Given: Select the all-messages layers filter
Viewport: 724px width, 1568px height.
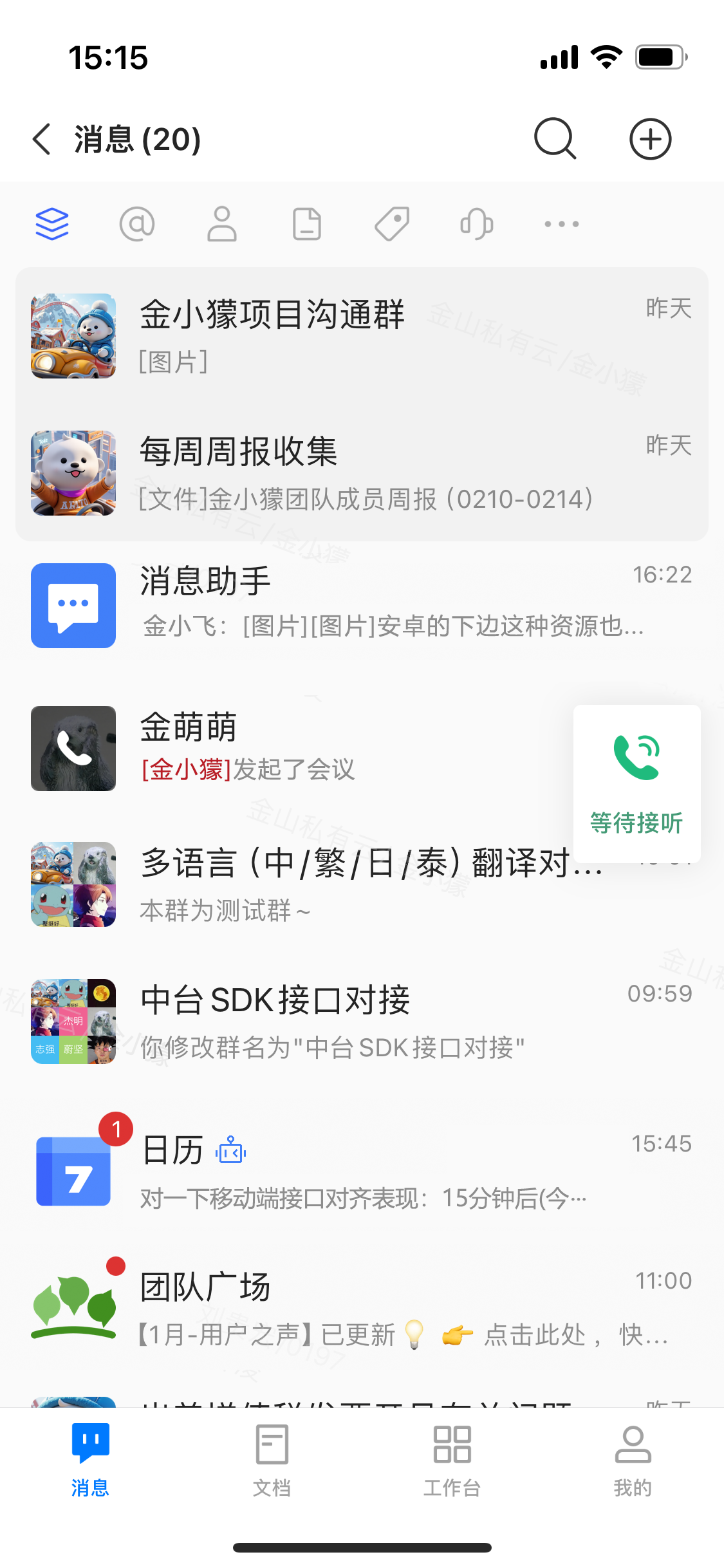Looking at the screenshot, I should (52, 224).
